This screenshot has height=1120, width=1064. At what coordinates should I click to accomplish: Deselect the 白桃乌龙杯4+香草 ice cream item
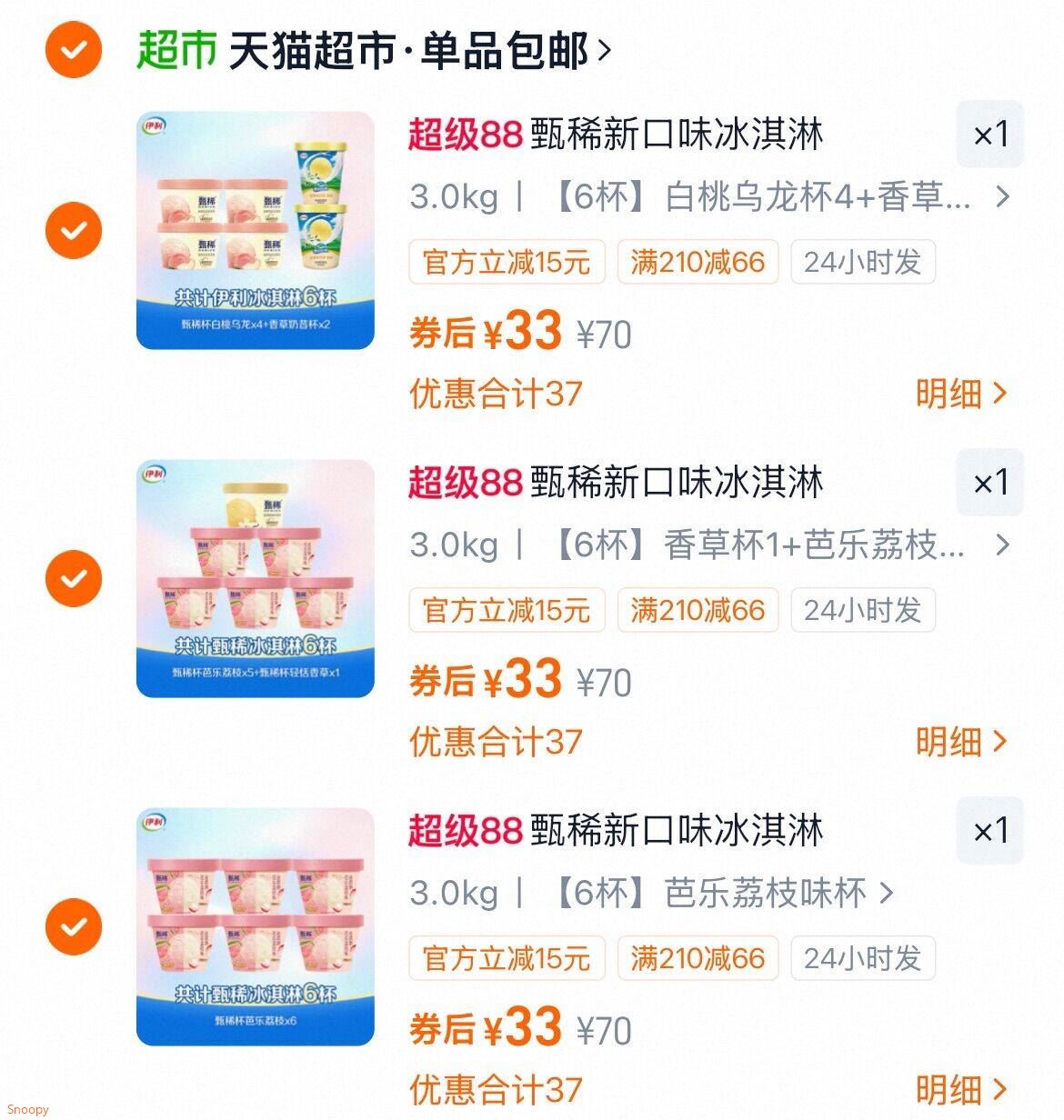click(74, 230)
